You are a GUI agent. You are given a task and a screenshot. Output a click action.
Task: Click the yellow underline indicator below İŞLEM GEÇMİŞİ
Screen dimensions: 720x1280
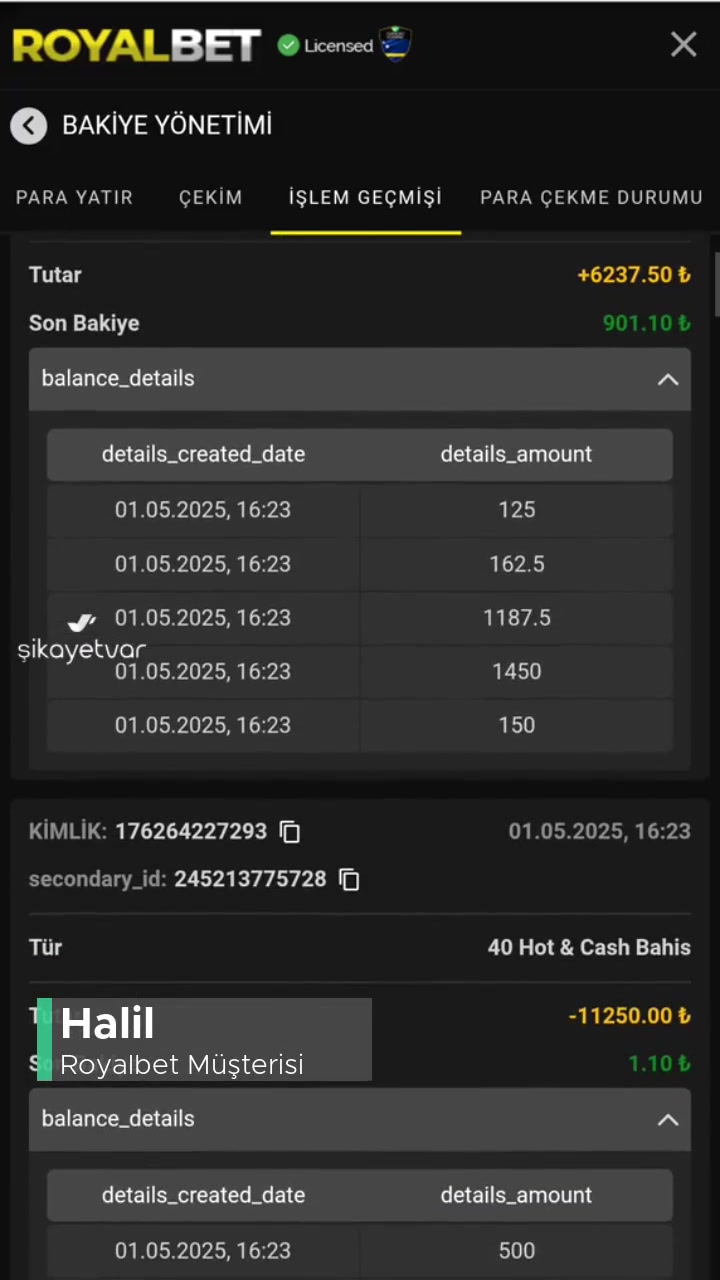[x=365, y=233]
